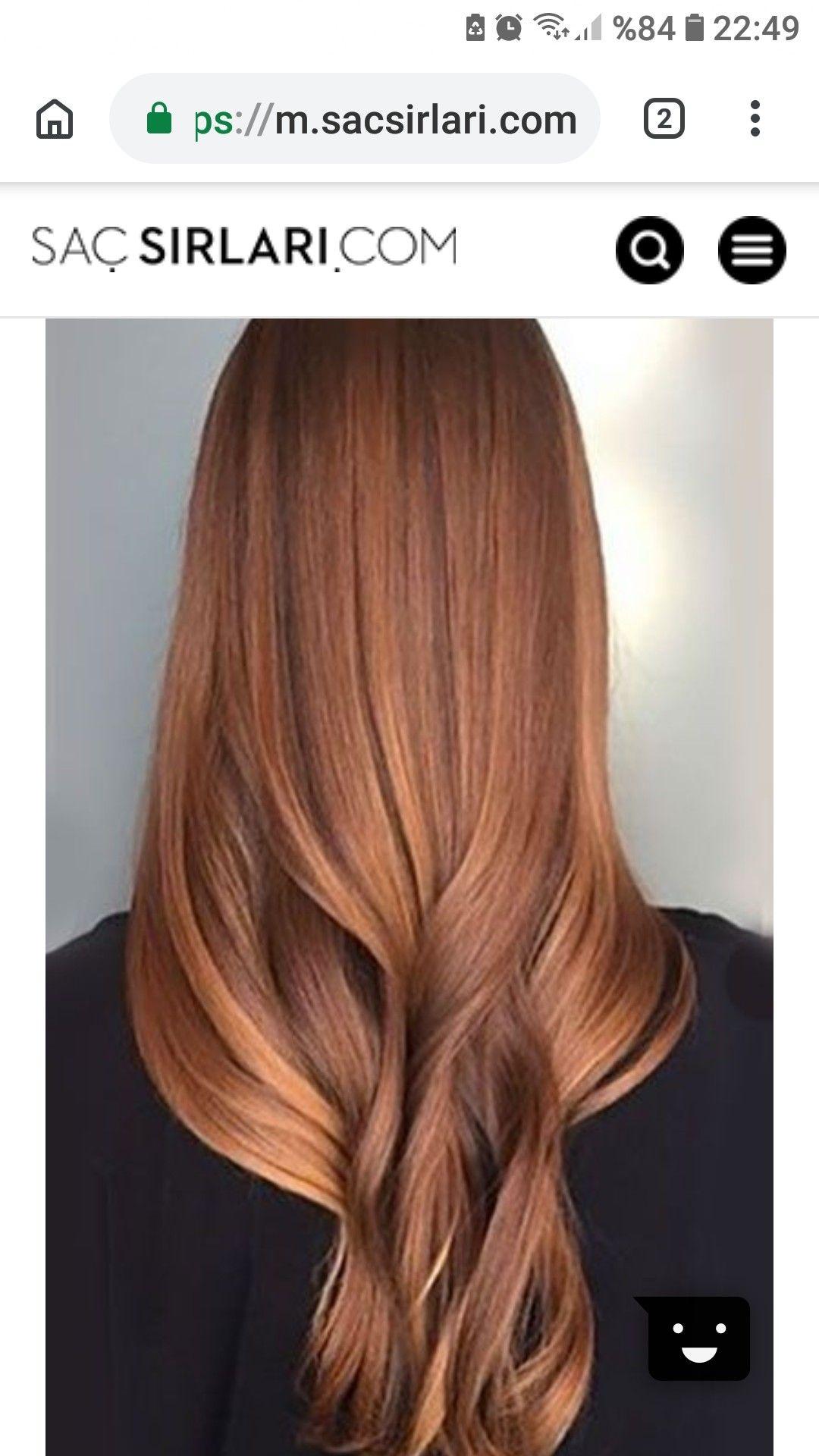Tap the m.sacsirlari.com address bar
This screenshot has height=1456, width=819.
355,119
